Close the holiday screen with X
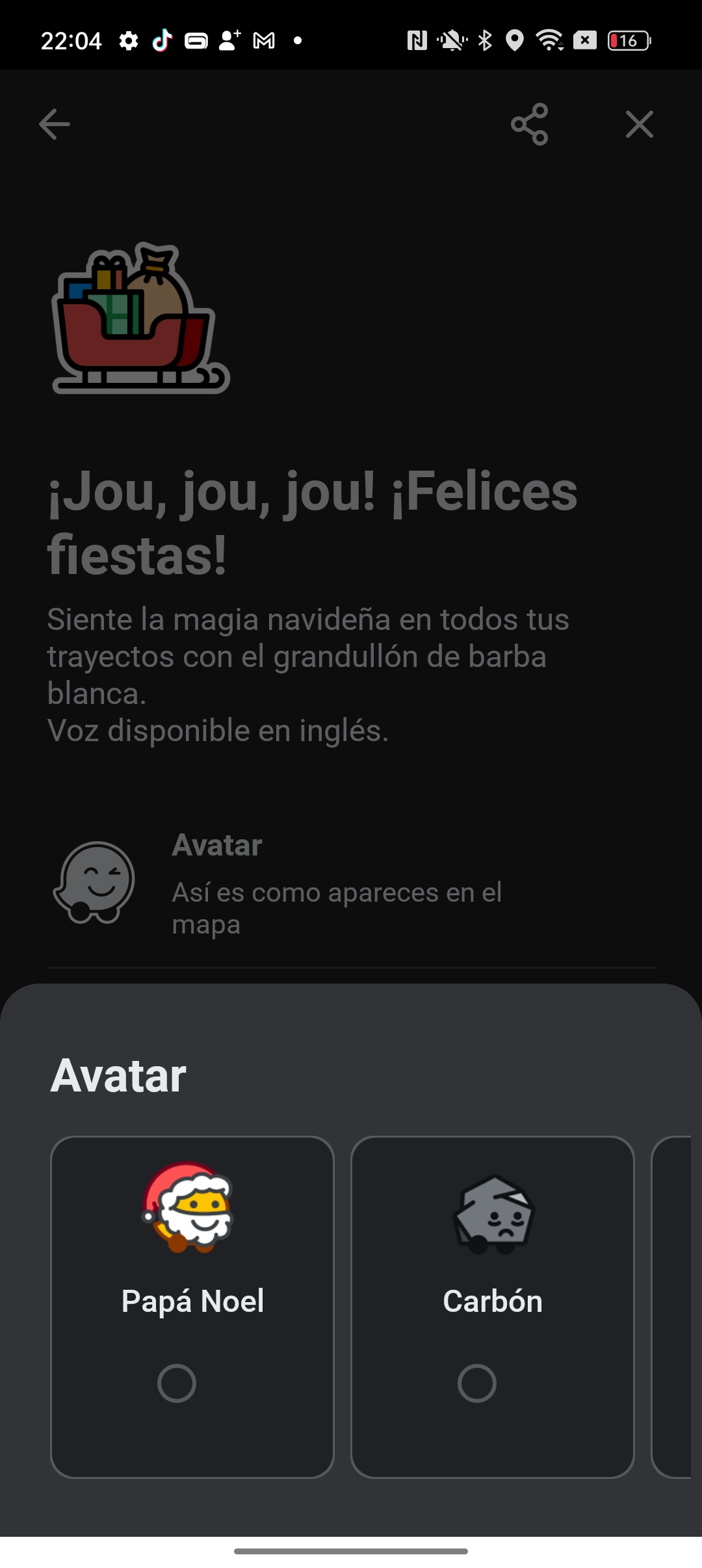702x1568 pixels. coord(640,124)
